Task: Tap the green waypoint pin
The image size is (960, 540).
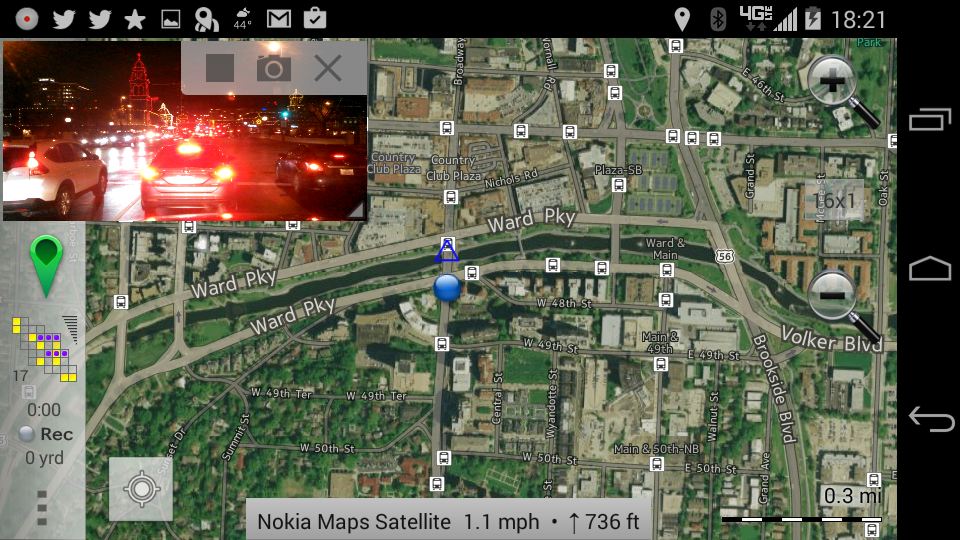Action: click(x=45, y=265)
